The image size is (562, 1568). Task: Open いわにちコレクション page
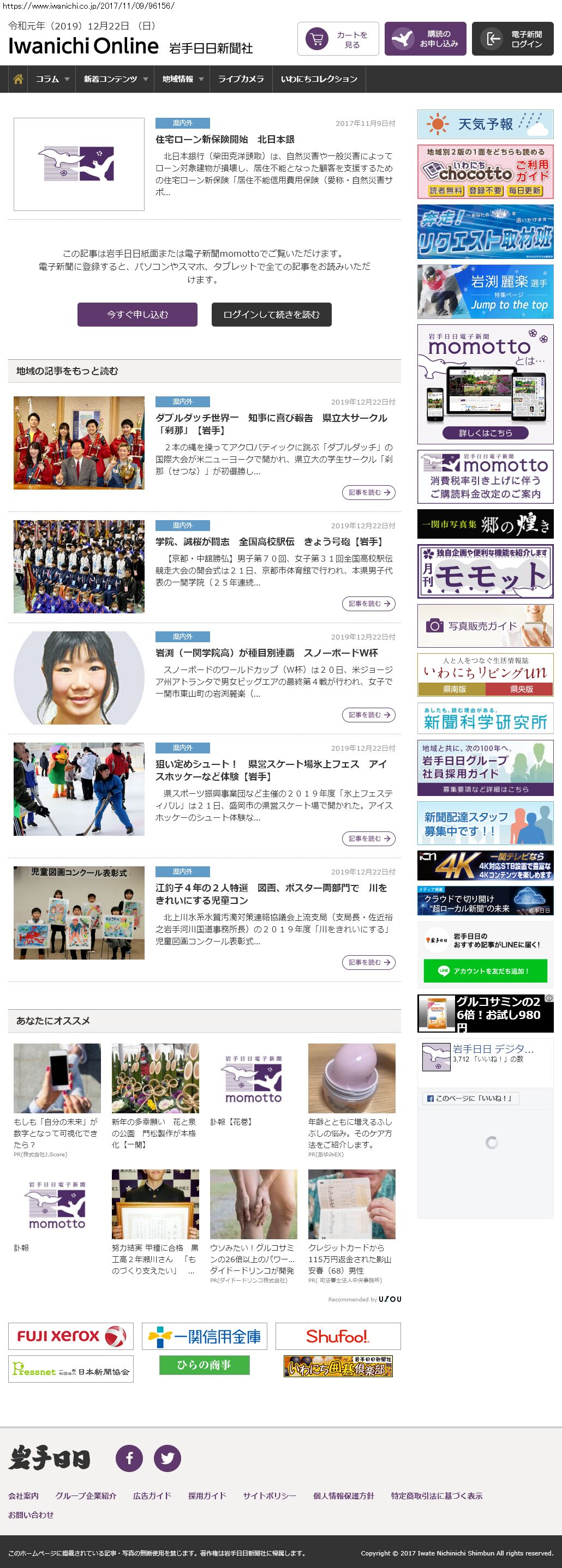(x=319, y=79)
